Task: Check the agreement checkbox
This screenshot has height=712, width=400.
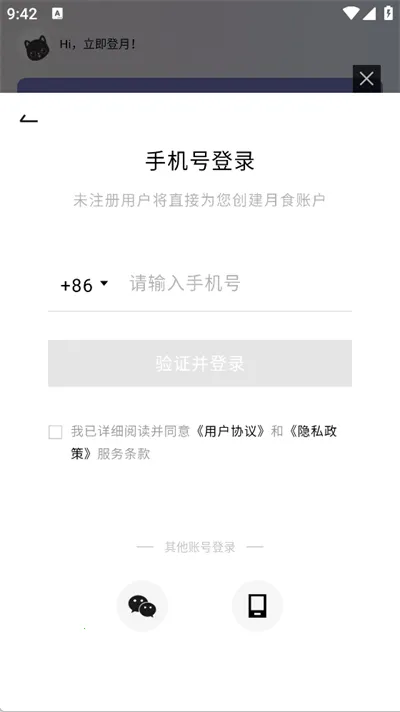Action: 55,432
